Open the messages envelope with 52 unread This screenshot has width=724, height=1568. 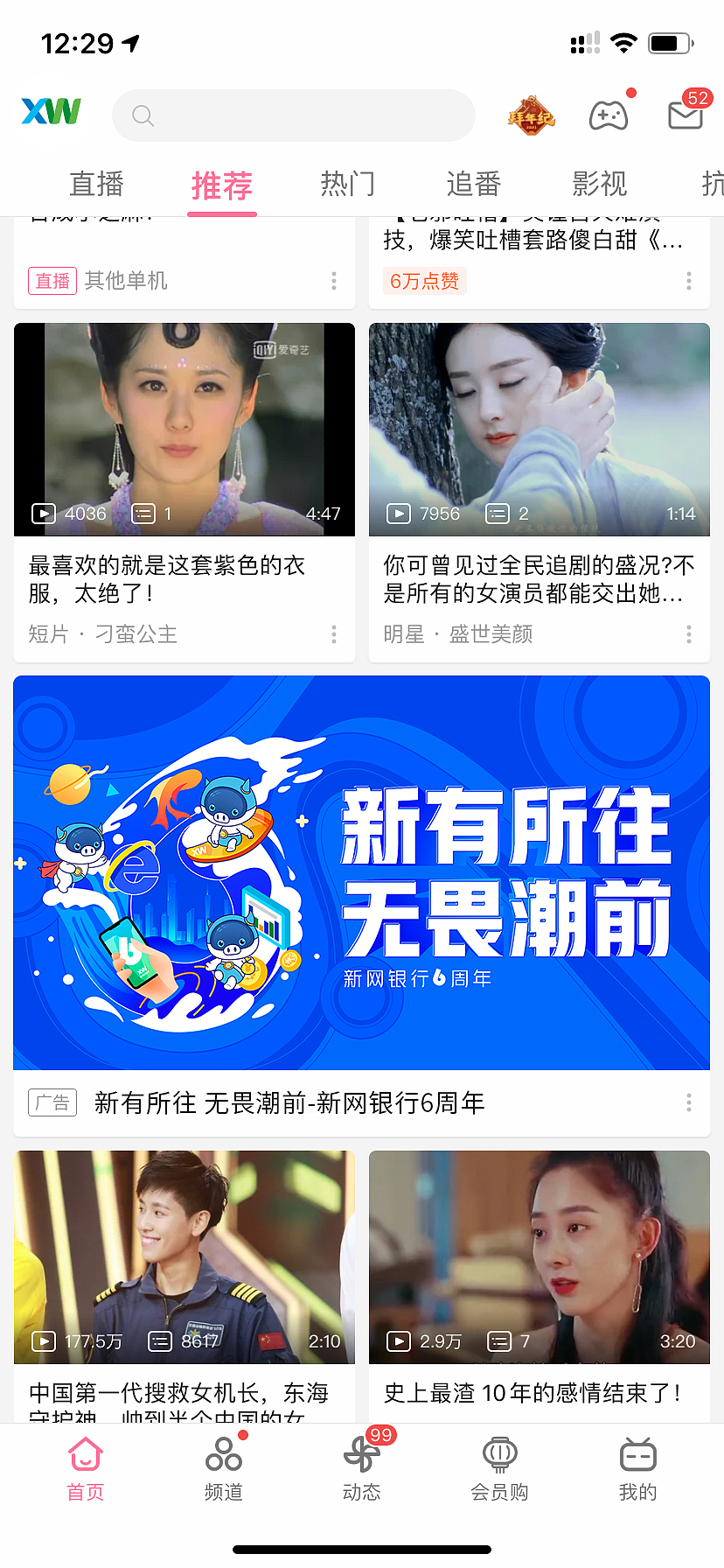click(686, 115)
